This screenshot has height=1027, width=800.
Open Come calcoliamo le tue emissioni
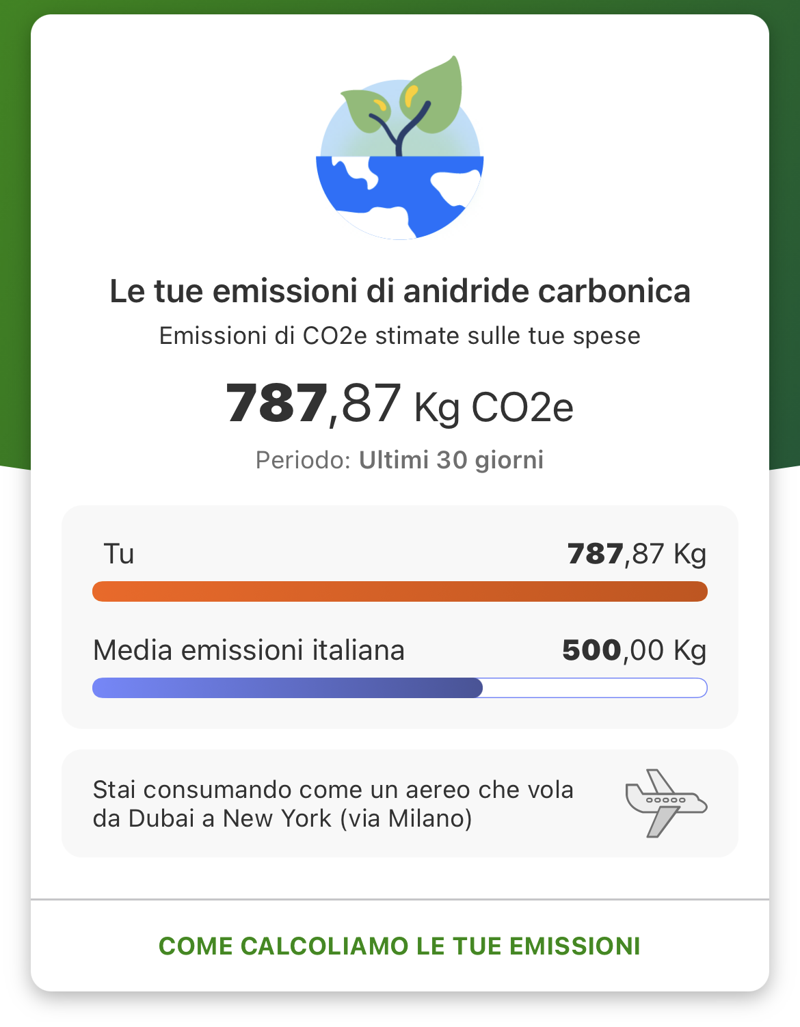pyautogui.click(x=399, y=946)
